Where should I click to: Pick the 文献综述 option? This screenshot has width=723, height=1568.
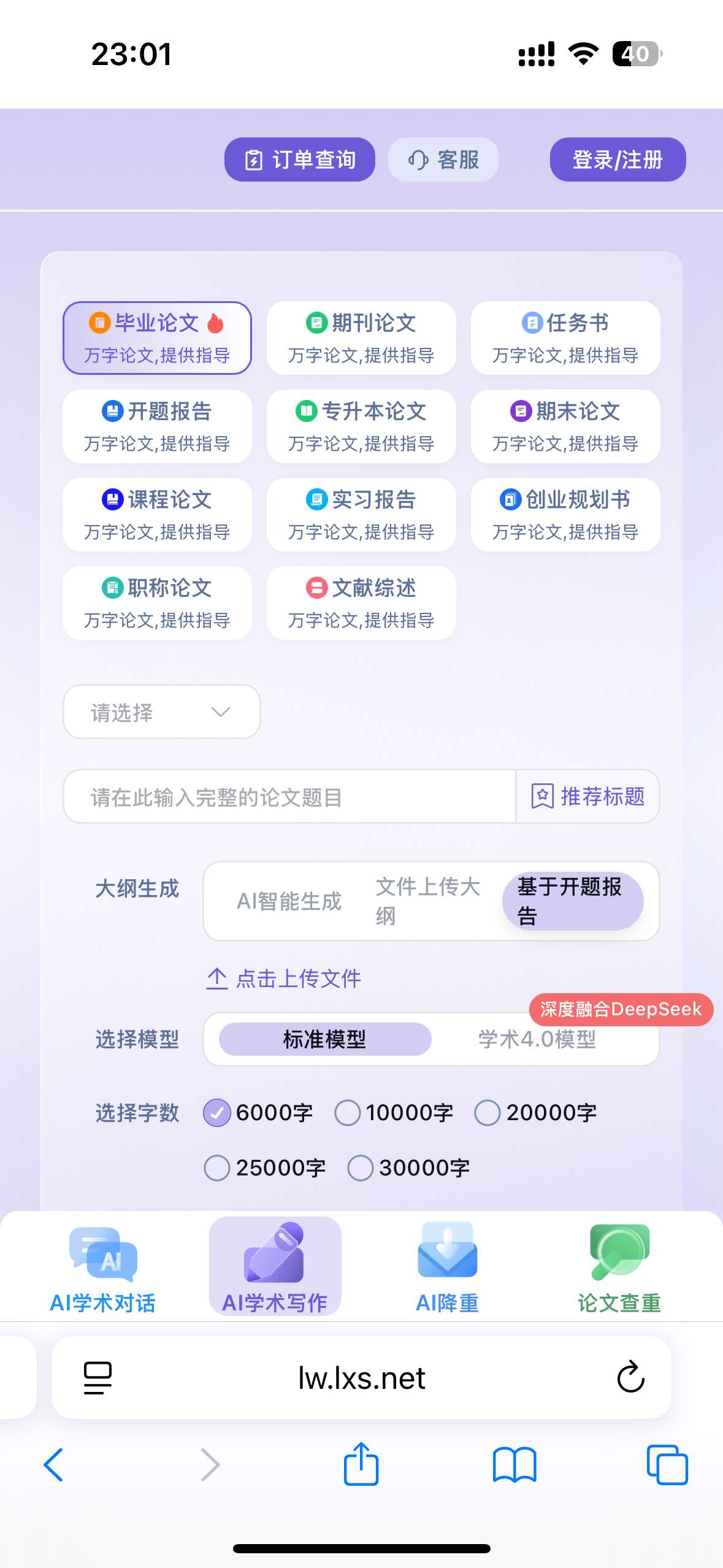[x=361, y=602]
